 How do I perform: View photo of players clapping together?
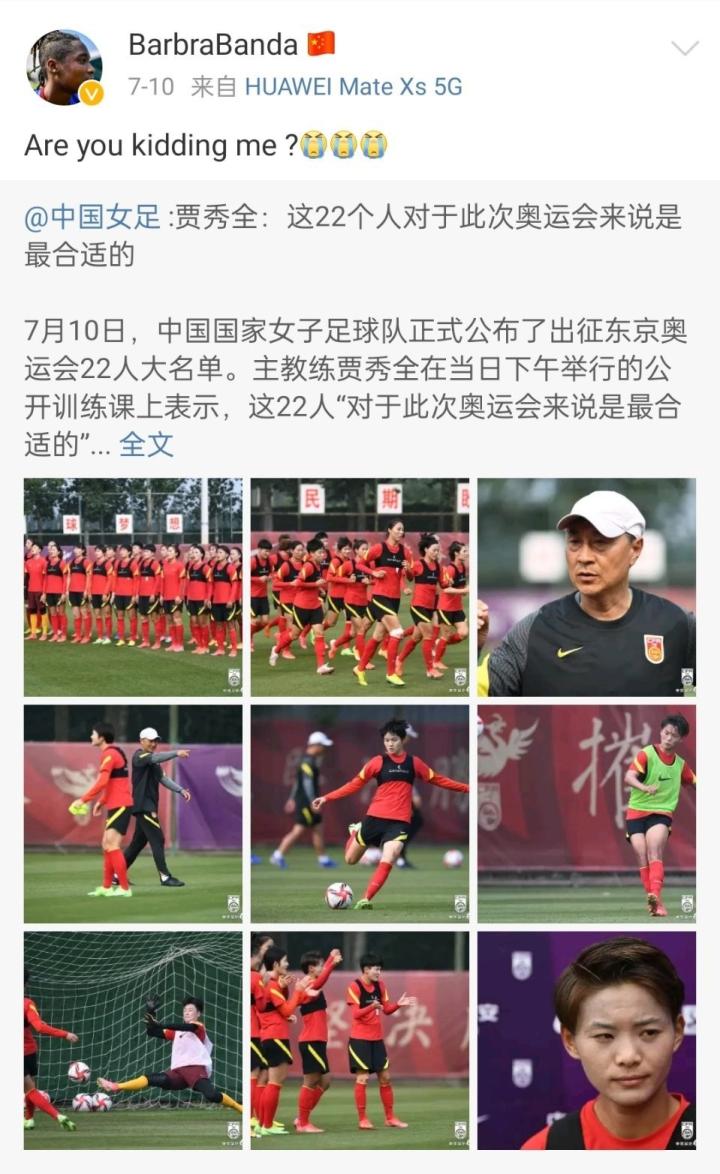click(359, 1040)
